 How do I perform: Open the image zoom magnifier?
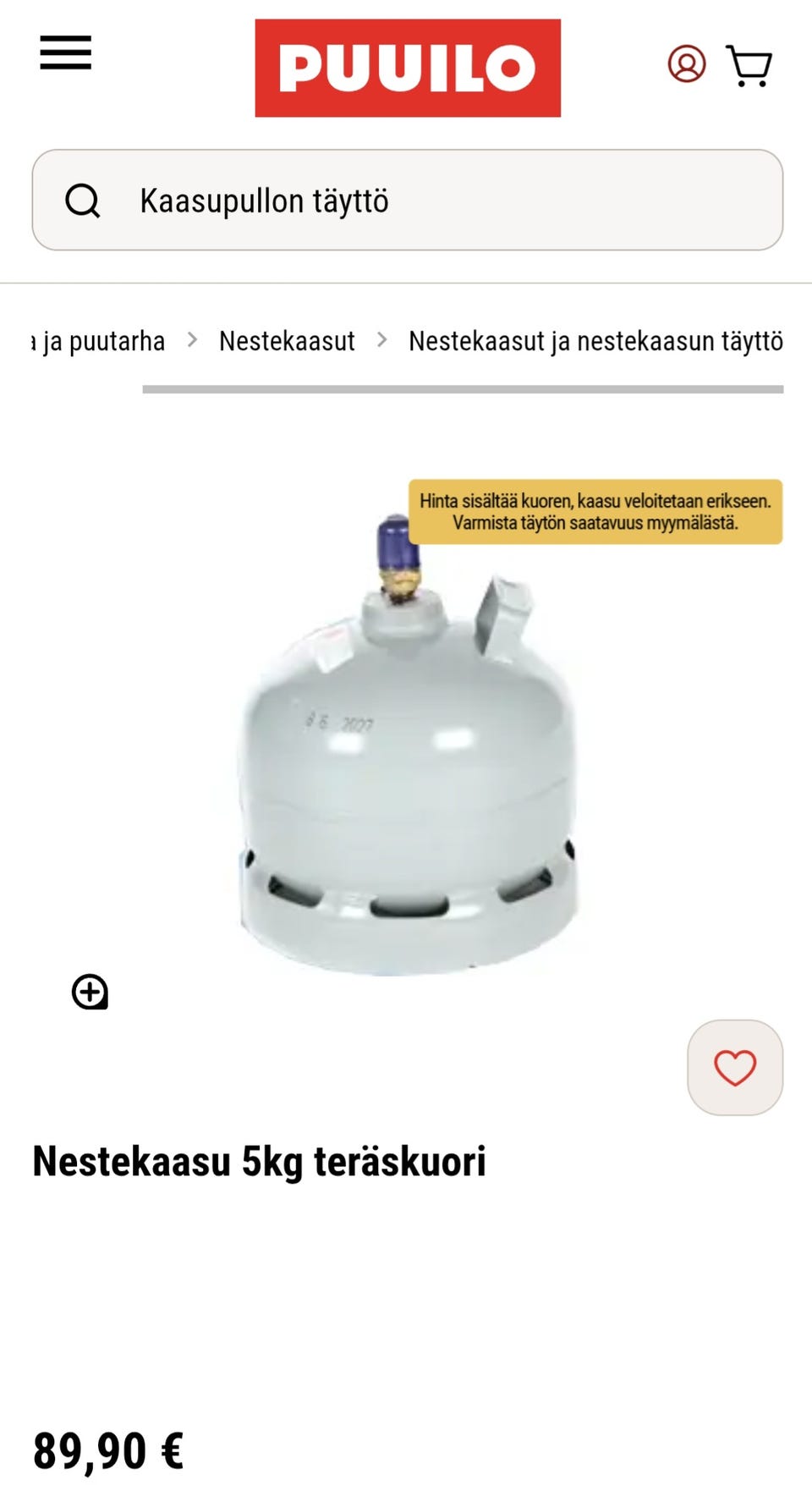click(x=89, y=992)
